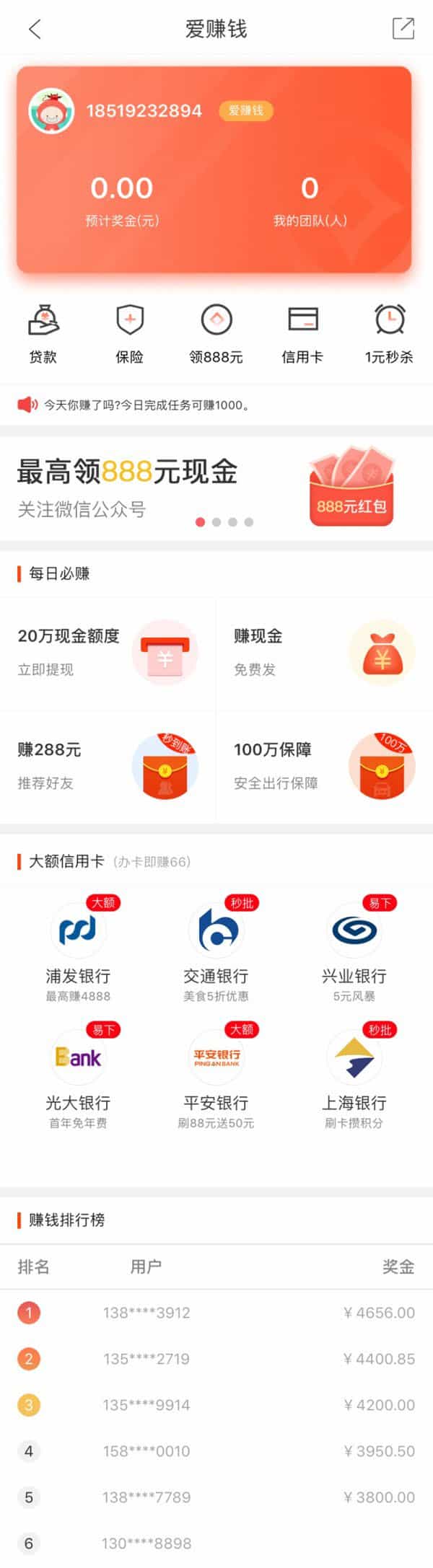This screenshot has width=433, height=1568.
Task: Tap the share icon in header
Action: [x=403, y=29]
